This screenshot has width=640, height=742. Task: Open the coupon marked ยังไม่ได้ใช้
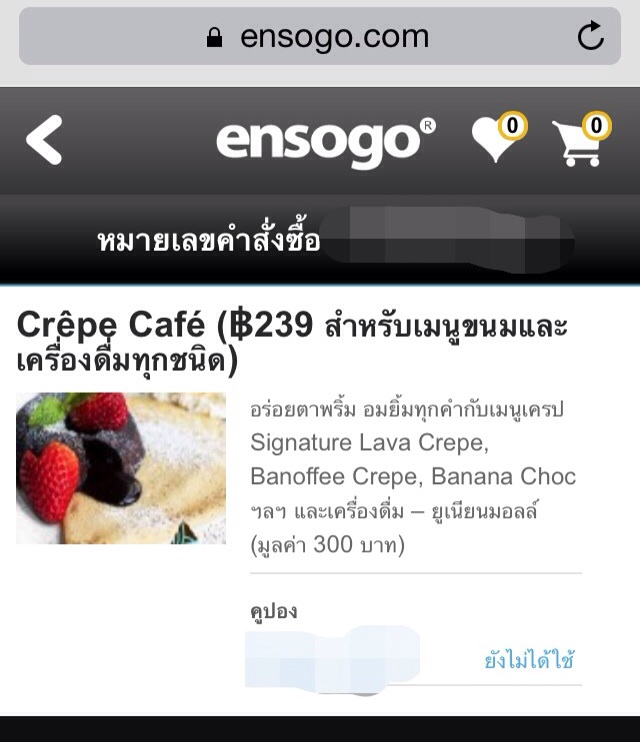(529, 661)
